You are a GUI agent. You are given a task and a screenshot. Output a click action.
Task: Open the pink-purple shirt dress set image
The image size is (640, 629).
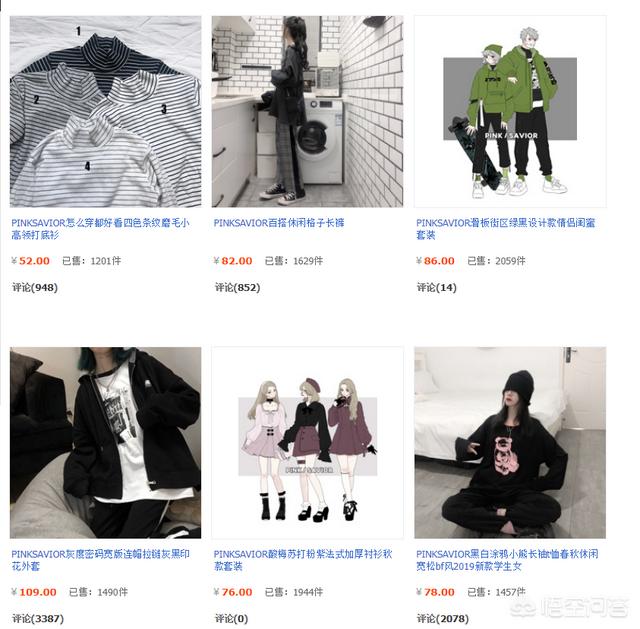pyautogui.click(x=307, y=443)
